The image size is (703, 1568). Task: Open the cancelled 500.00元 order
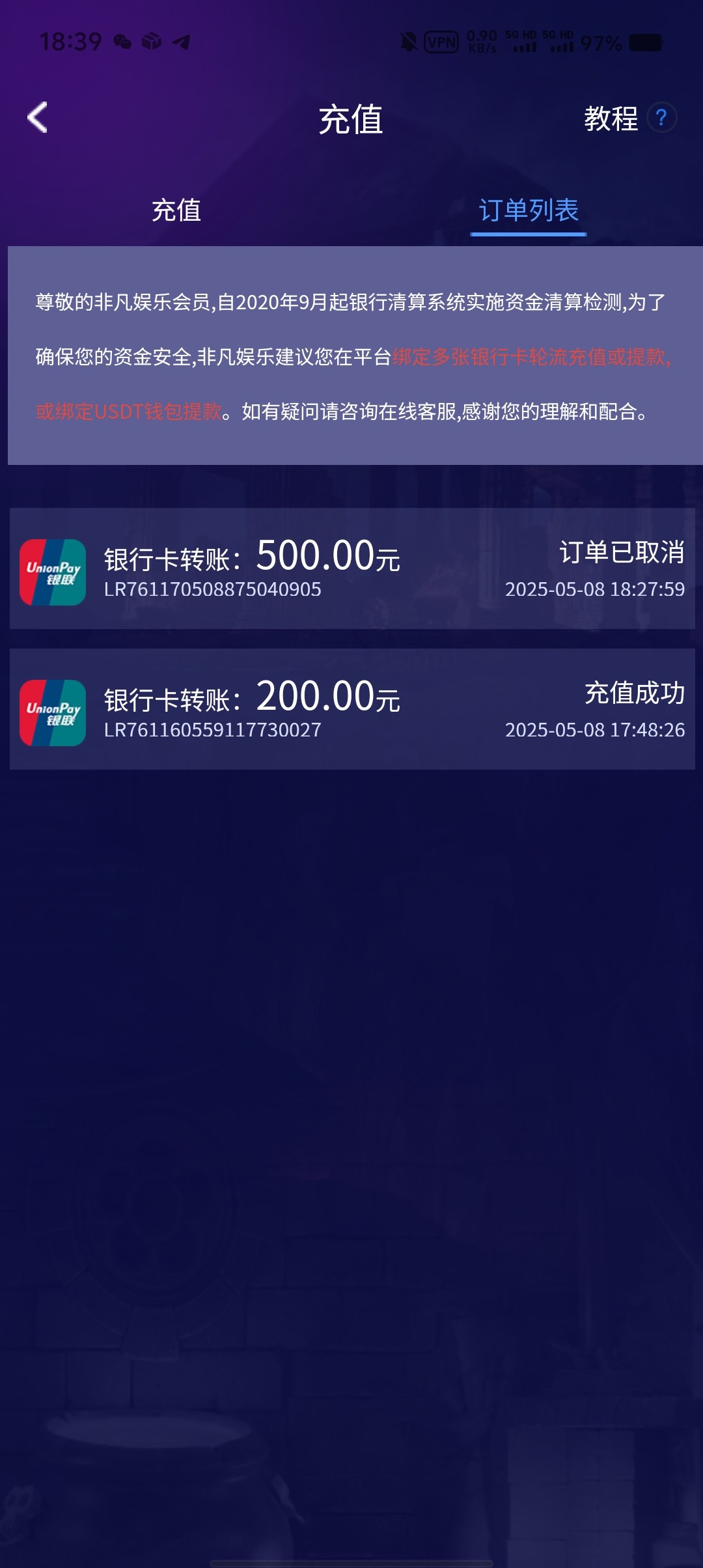pyautogui.click(x=351, y=568)
